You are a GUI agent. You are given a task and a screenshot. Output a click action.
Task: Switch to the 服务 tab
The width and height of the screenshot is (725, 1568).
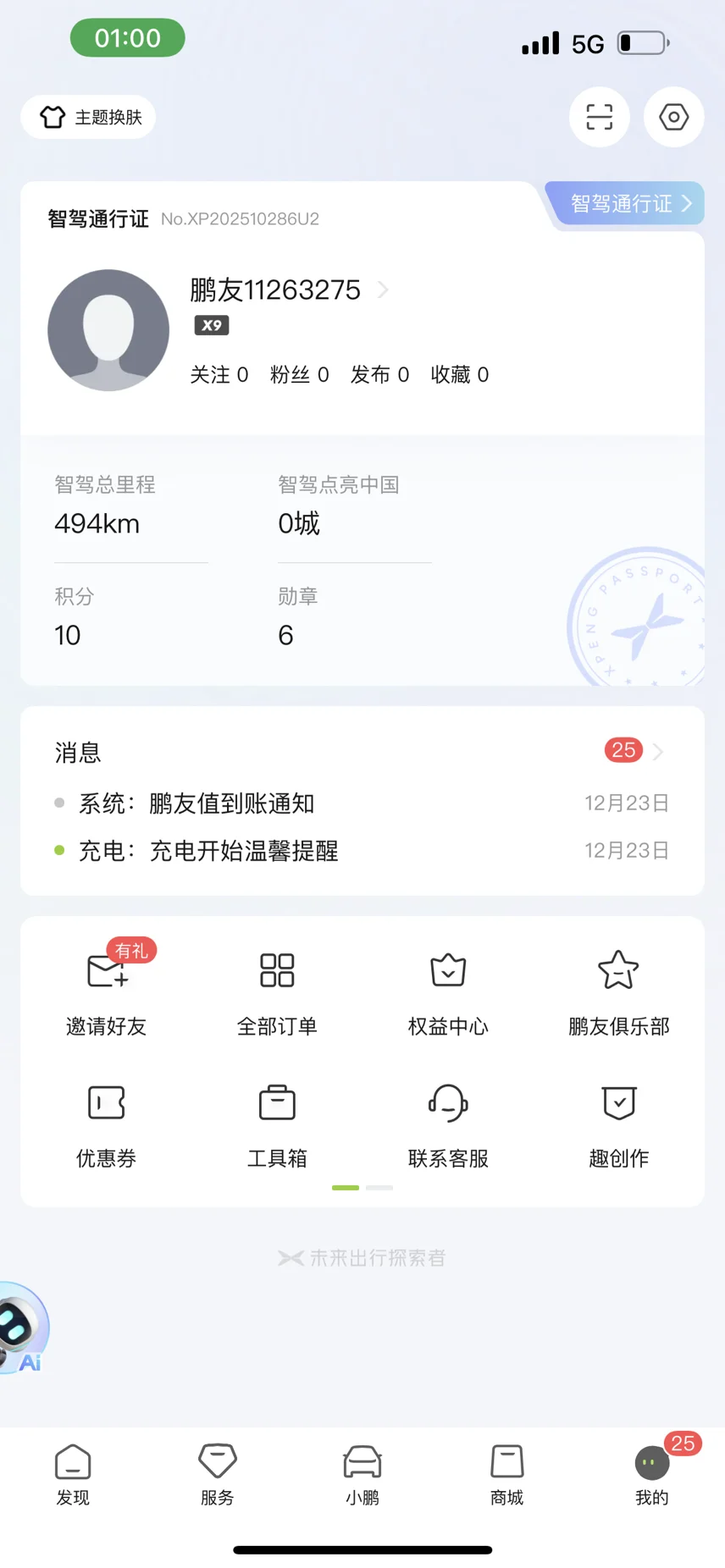(218, 1474)
